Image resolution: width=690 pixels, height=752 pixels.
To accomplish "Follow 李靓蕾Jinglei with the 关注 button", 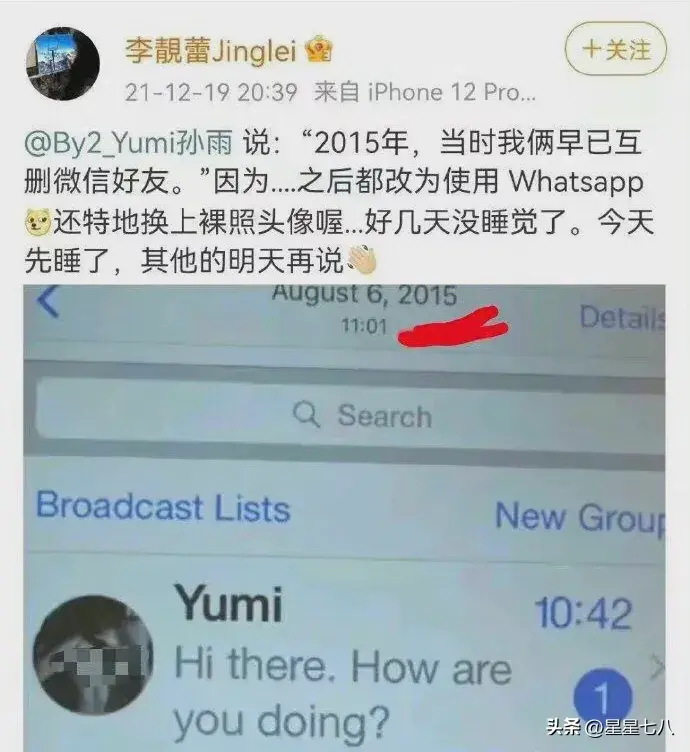I will tap(616, 47).
